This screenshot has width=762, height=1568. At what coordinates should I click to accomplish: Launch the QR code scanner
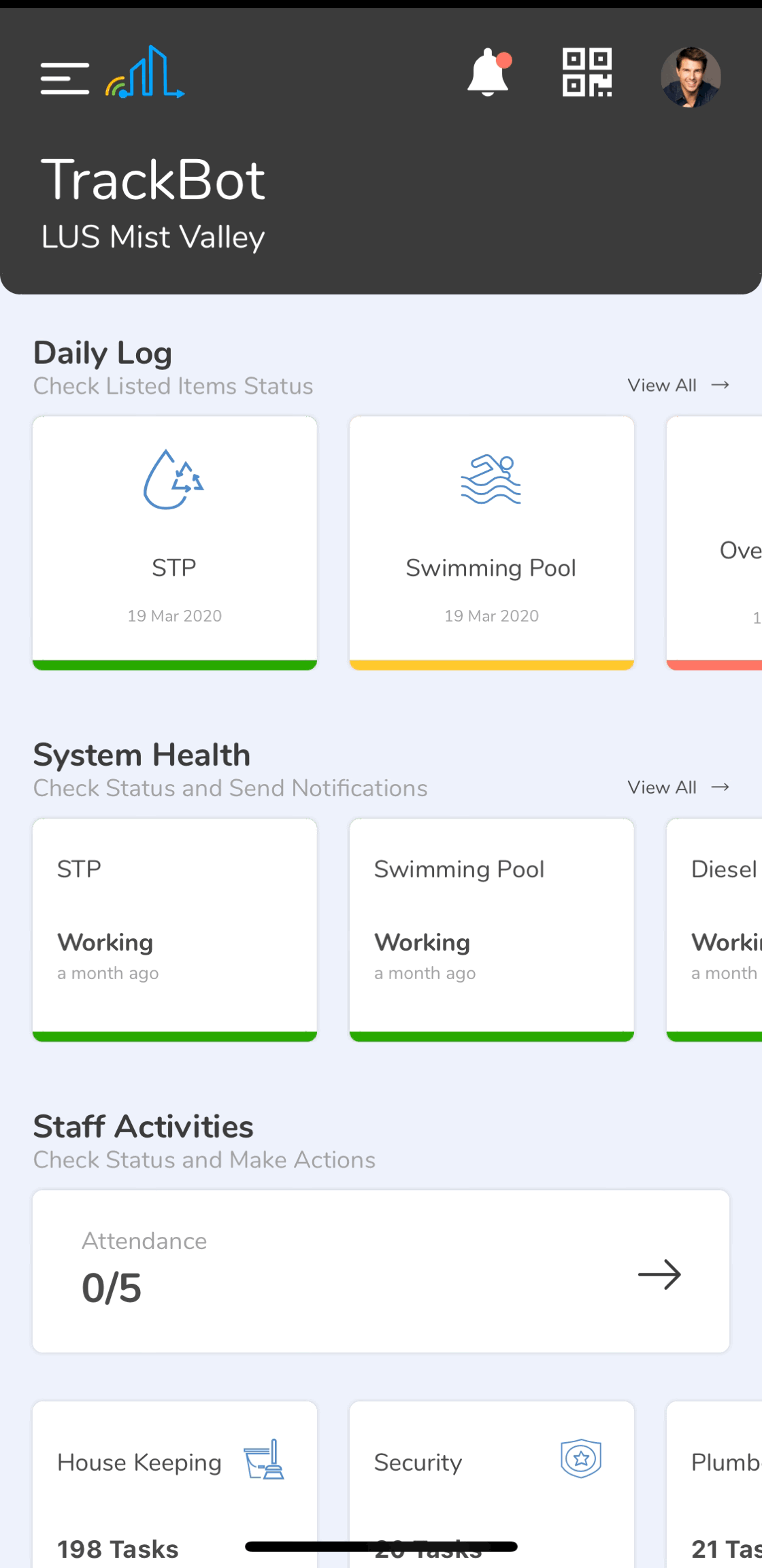point(586,73)
